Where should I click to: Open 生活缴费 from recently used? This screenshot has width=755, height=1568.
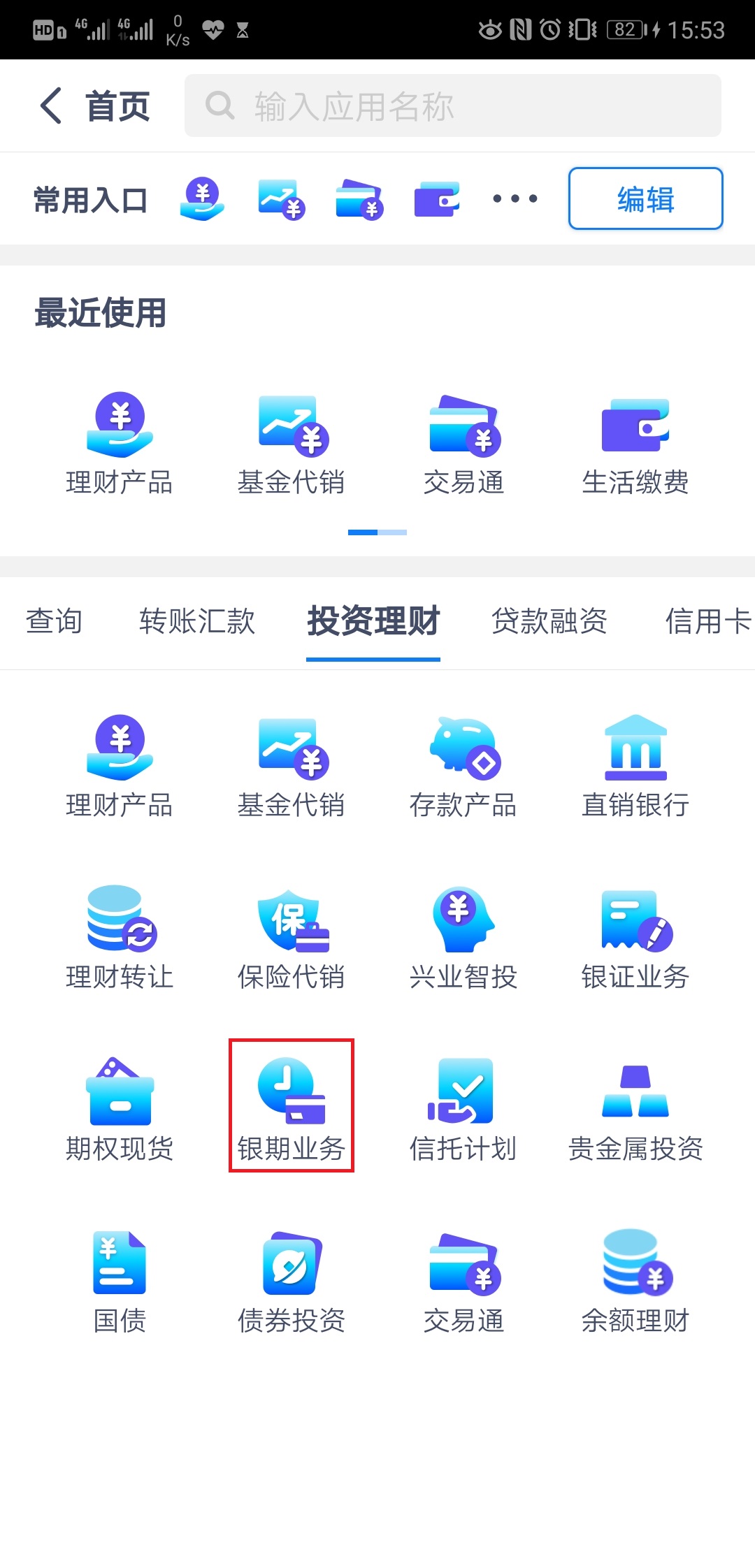635,444
